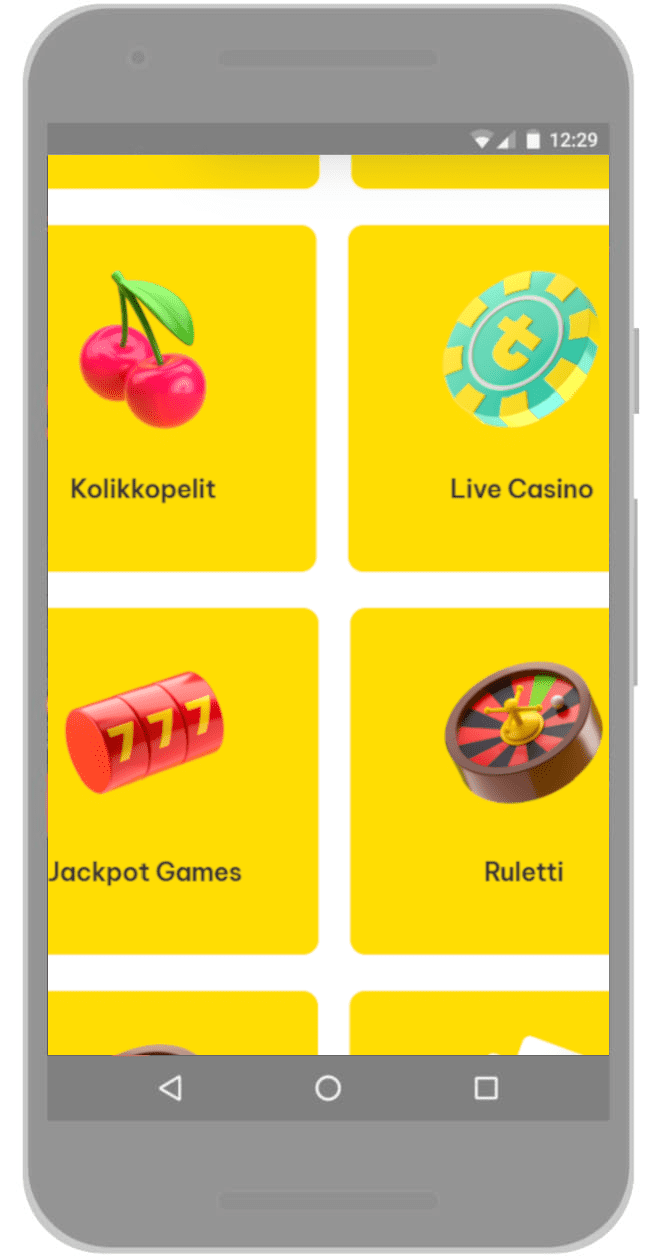Image resolution: width=660 pixels, height=1259 pixels.
Task: Open the Live Casino category card
Action: click(480, 398)
